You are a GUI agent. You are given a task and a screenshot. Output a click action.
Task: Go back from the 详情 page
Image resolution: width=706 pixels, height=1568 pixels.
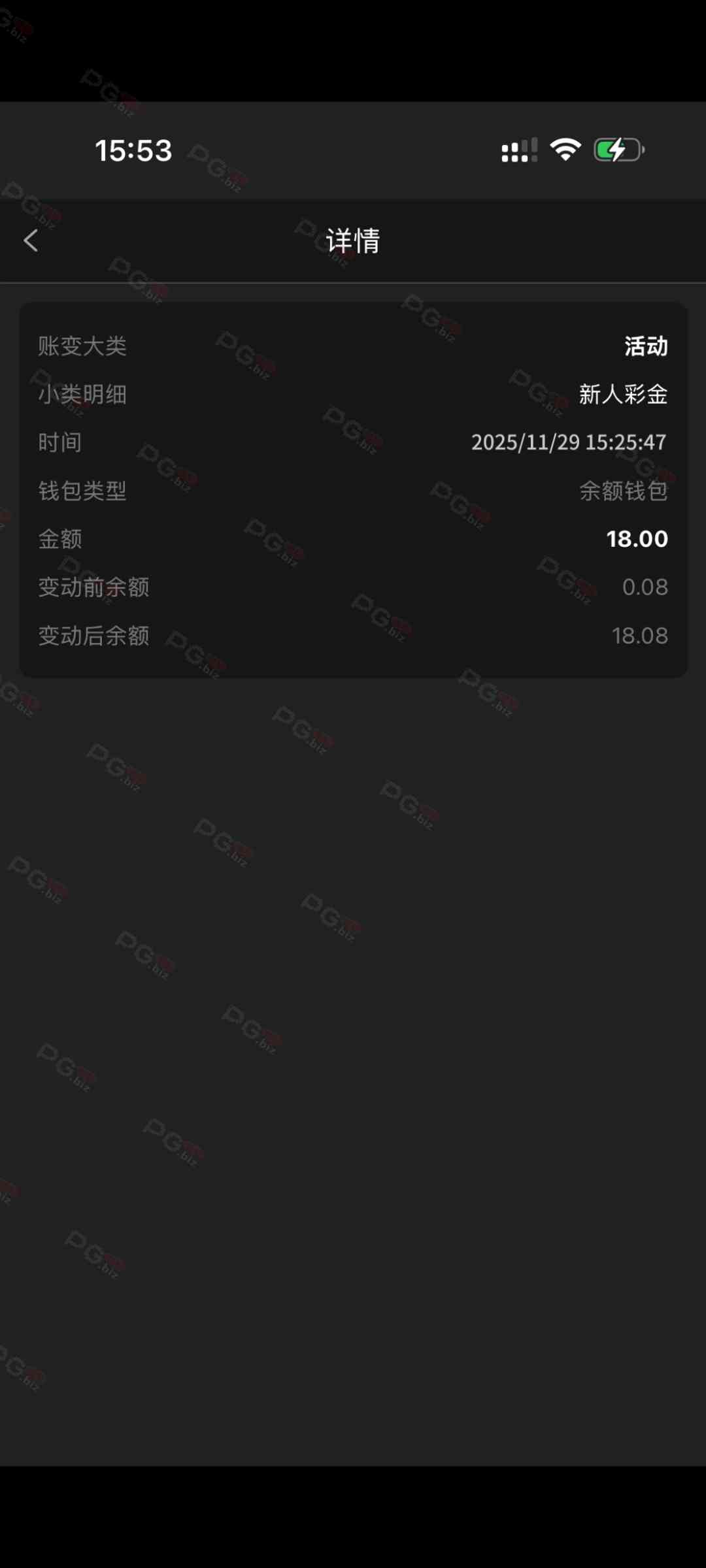[x=31, y=241]
